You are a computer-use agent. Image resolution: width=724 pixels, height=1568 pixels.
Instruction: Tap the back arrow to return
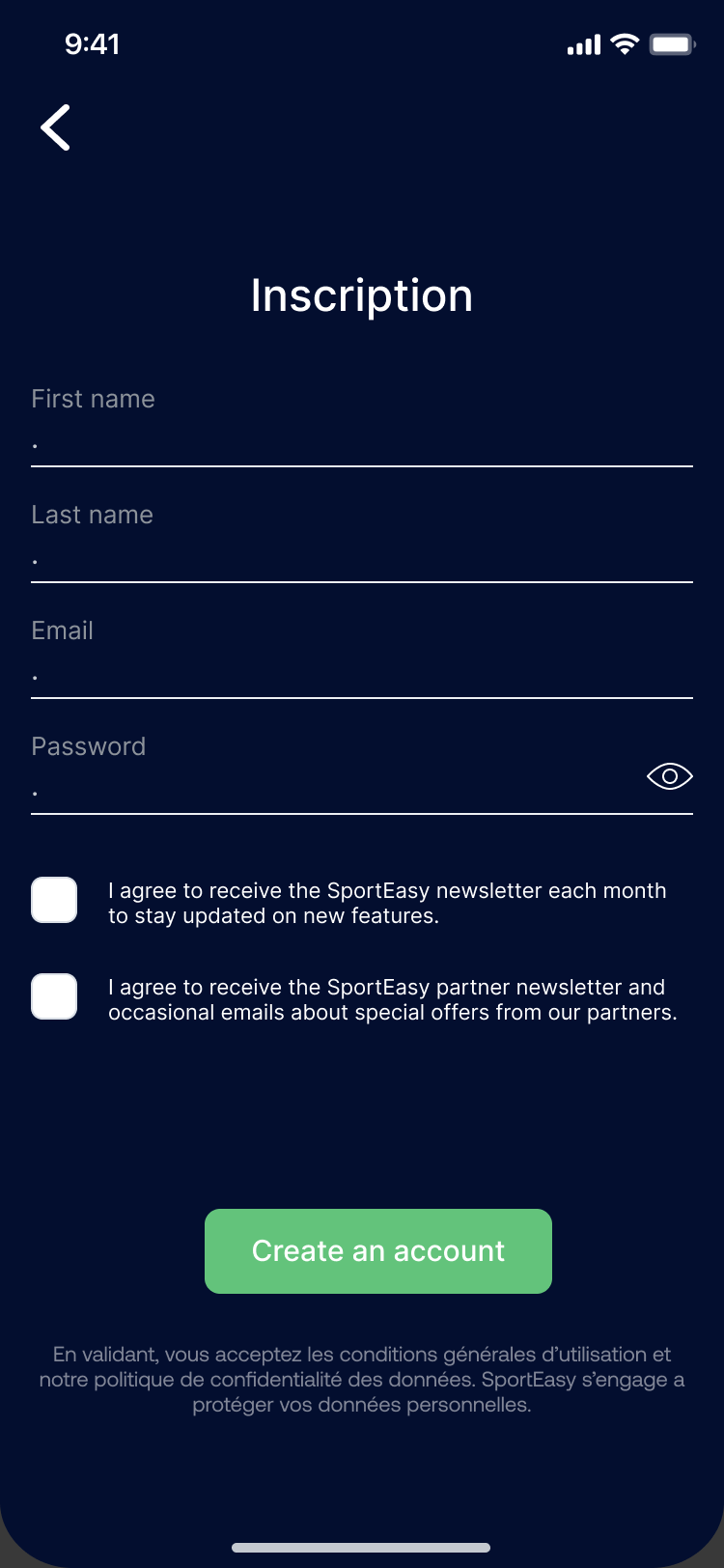point(55,126)
